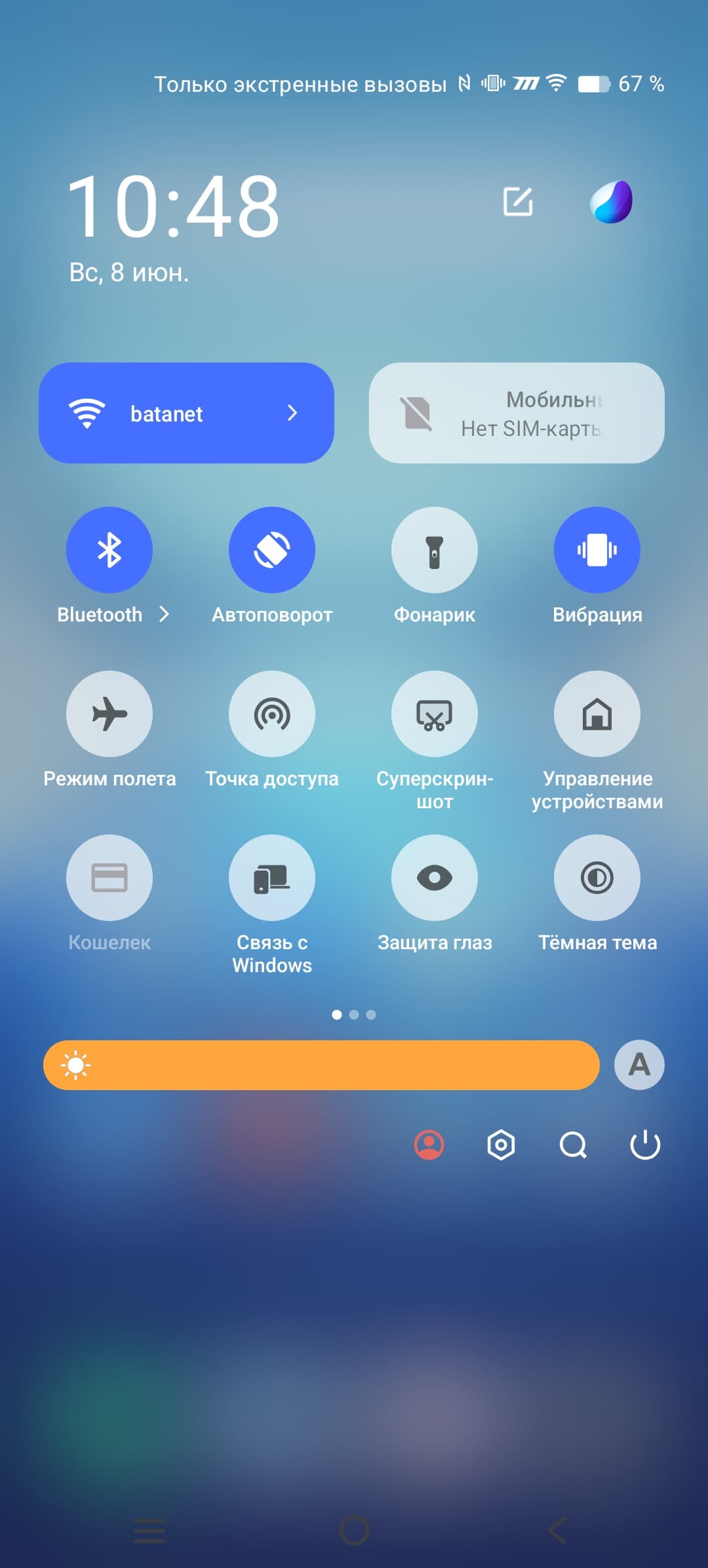Screen dimensions: 708x1568
Task: Open the power menu icon
Action: click(645, 1145)
